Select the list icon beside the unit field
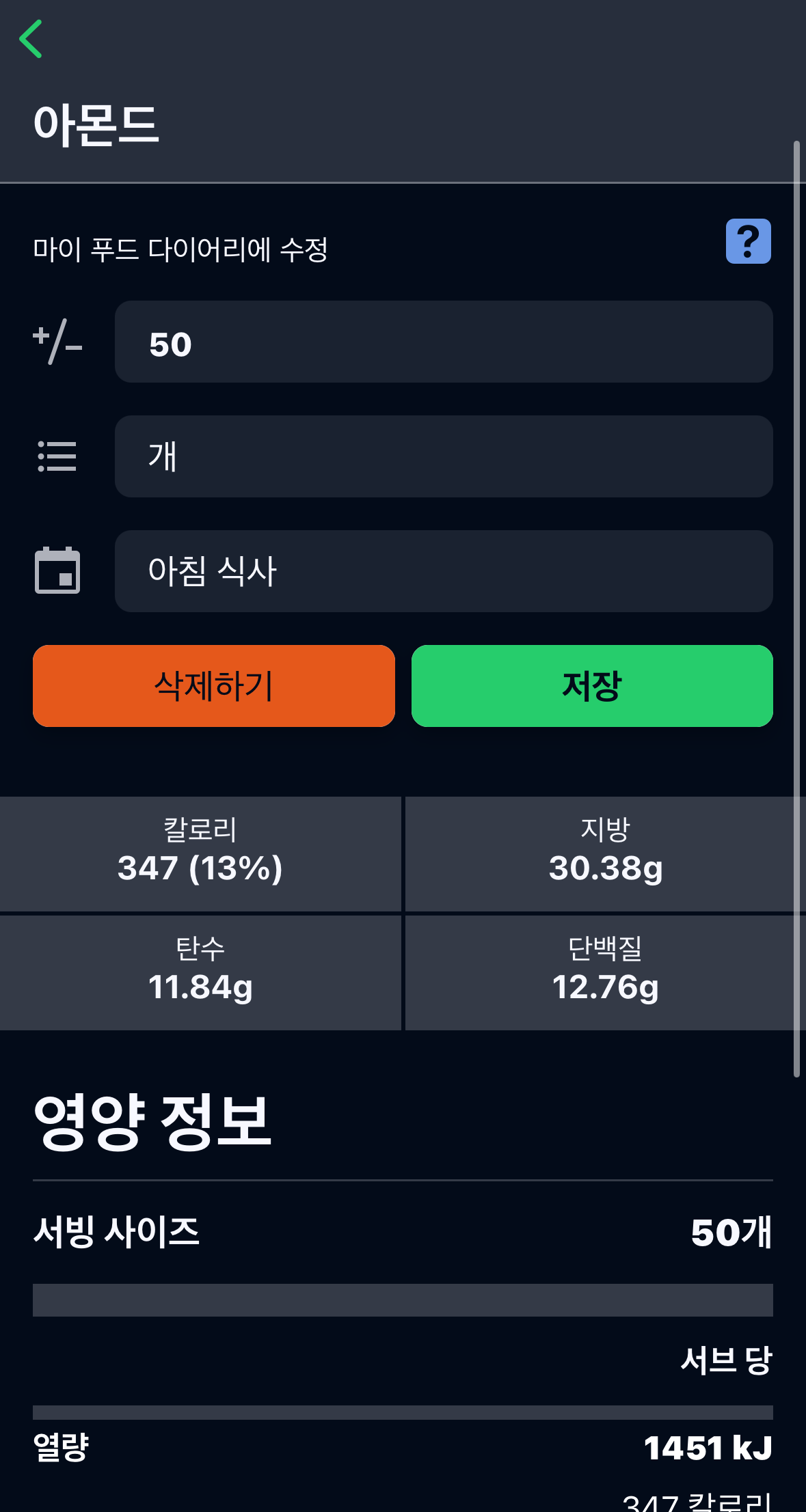The image size is (806, 1512). (57, 456)
